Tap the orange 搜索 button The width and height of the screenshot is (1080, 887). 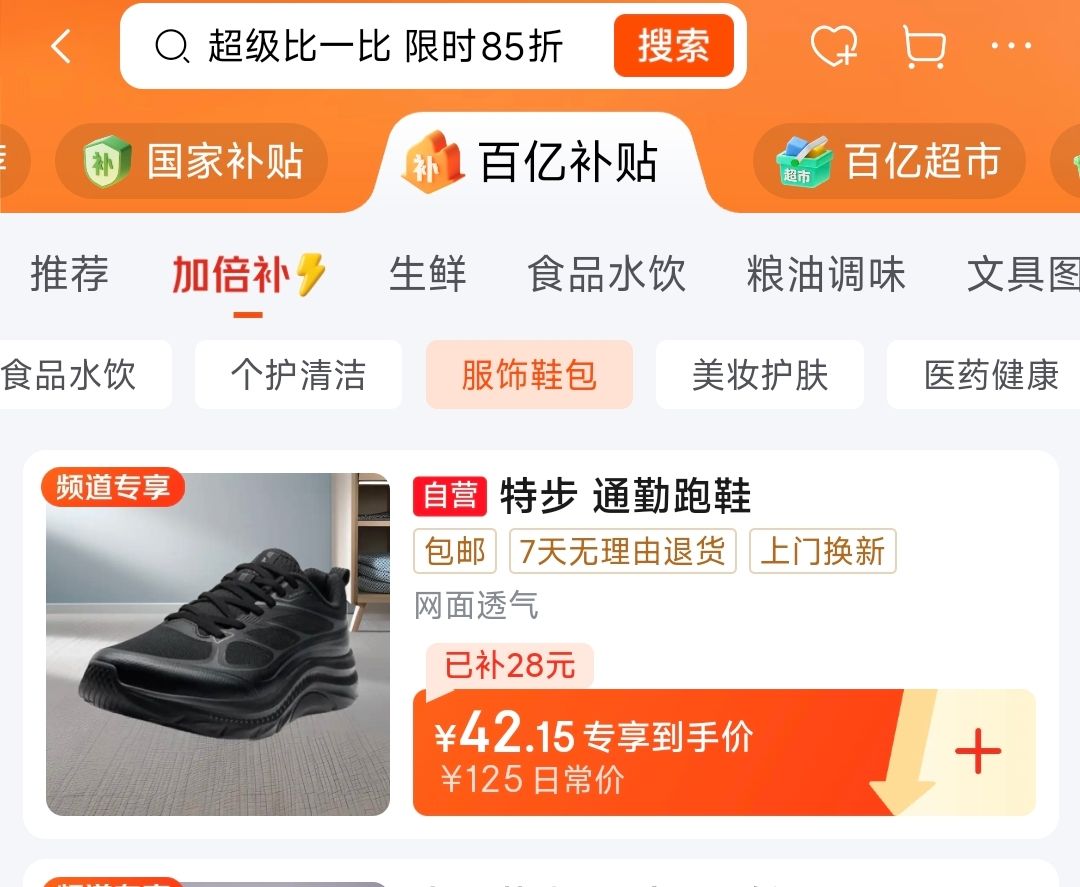pyautogui.click(x=673, y=46)
